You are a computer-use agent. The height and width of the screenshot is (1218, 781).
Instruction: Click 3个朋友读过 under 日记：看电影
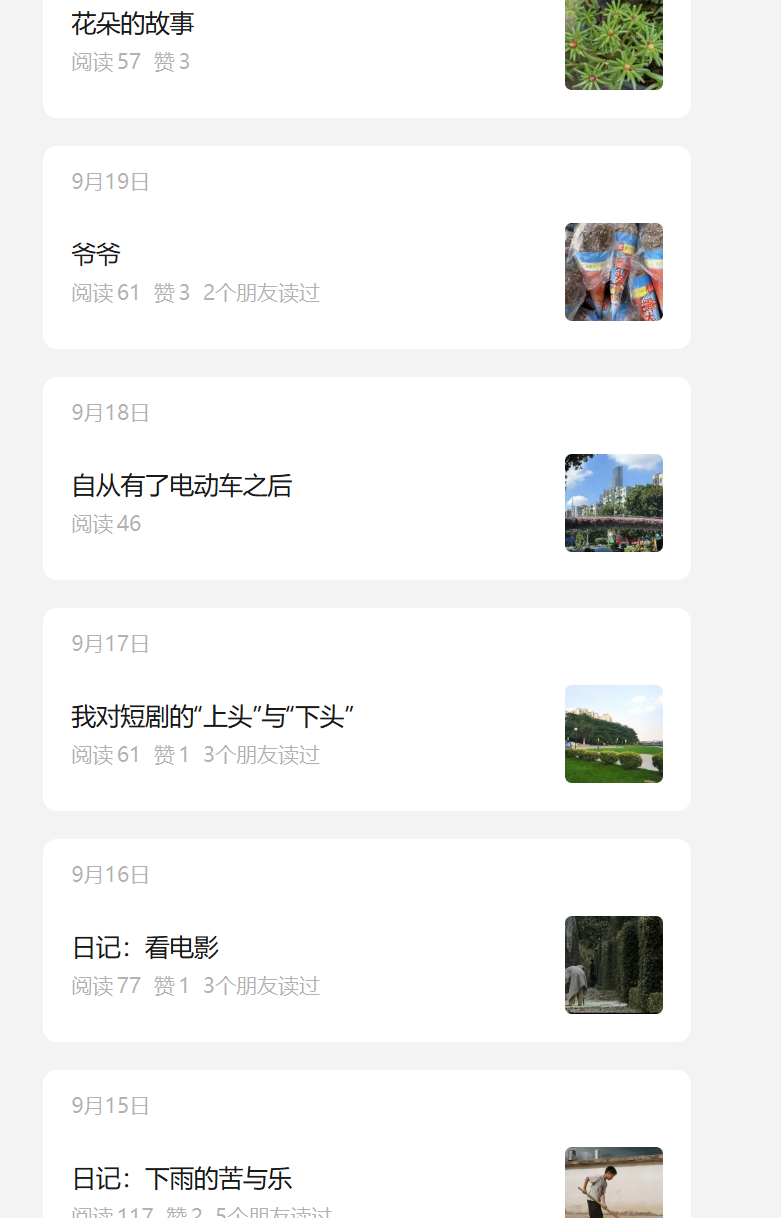(261, 986)
